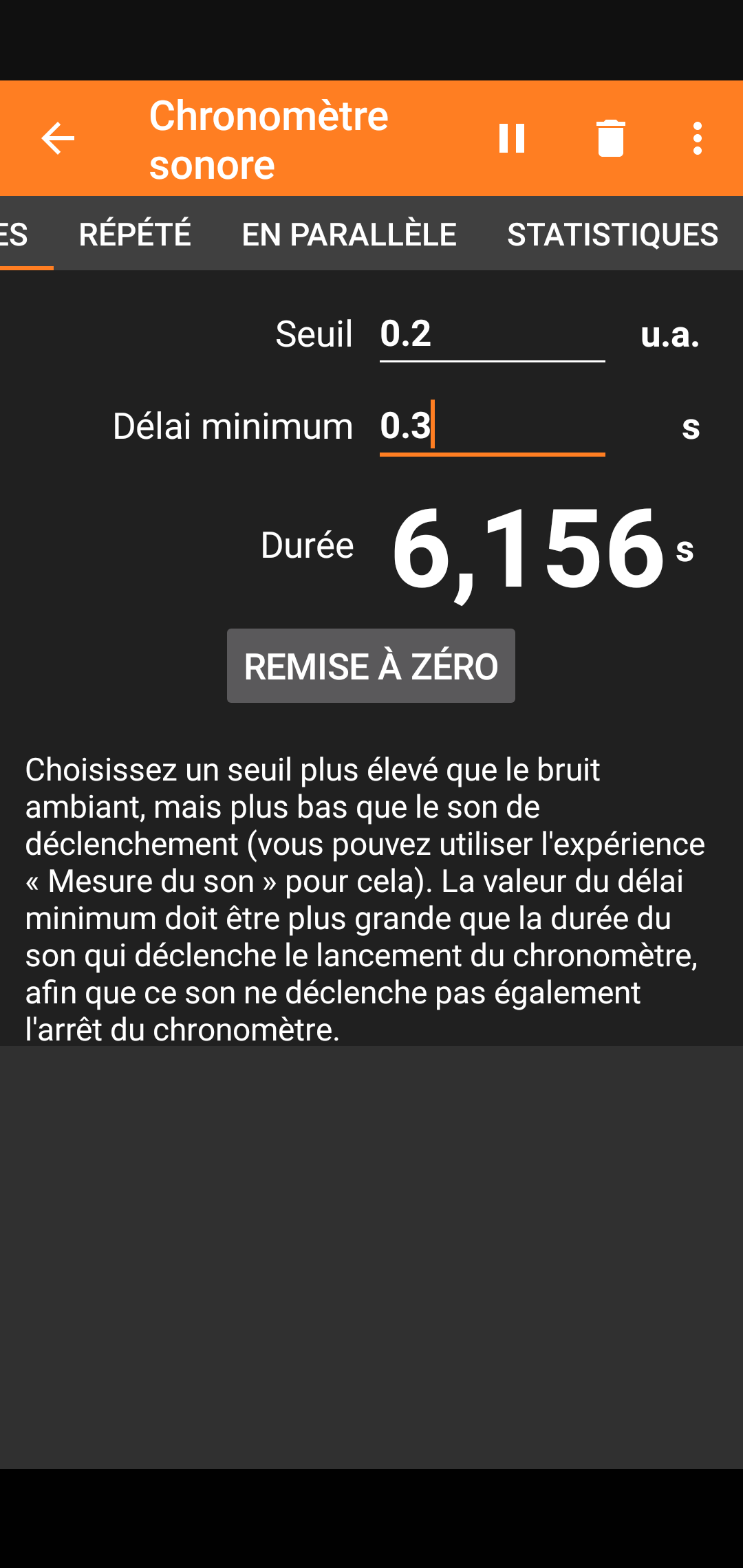The height and width of the screenshot is (1568, 743).
Task: Switch to the RÉPÉTÉ tab
Action: click(135, 235)
